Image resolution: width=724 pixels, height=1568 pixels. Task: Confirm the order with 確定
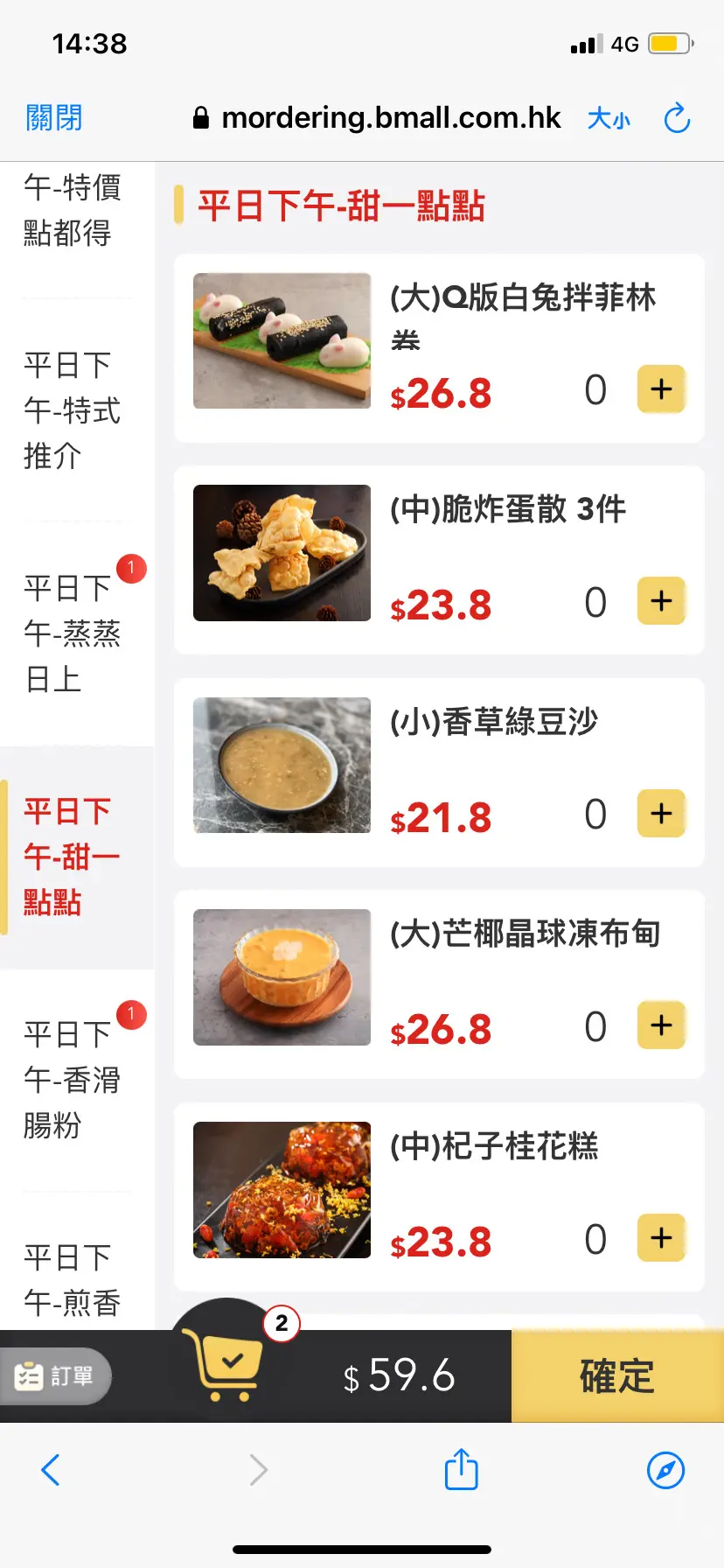point(617,1376)
